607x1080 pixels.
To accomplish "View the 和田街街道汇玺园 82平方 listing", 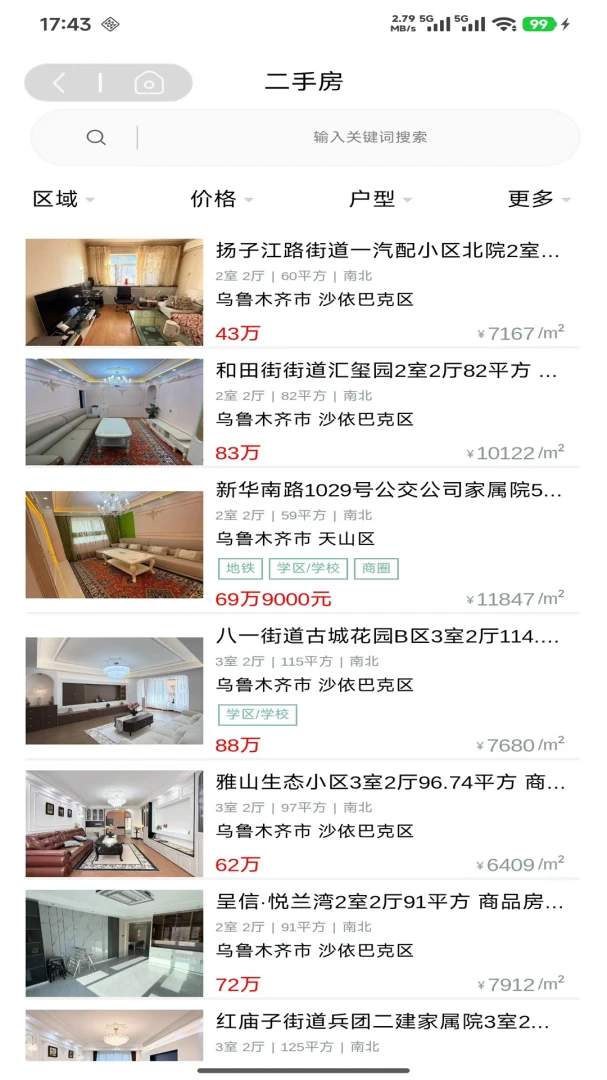I will click(x=302, y=412).
